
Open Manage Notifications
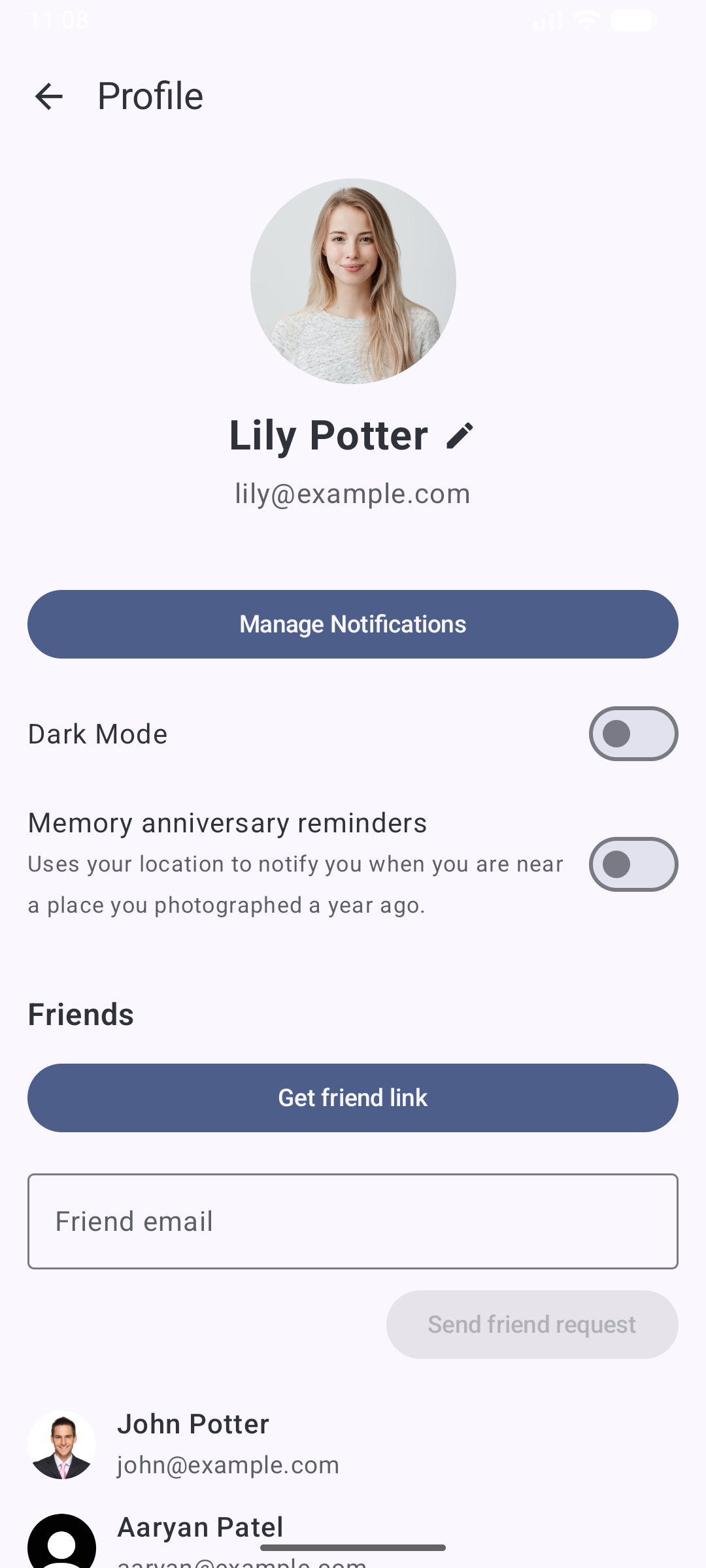click(353, 625)
